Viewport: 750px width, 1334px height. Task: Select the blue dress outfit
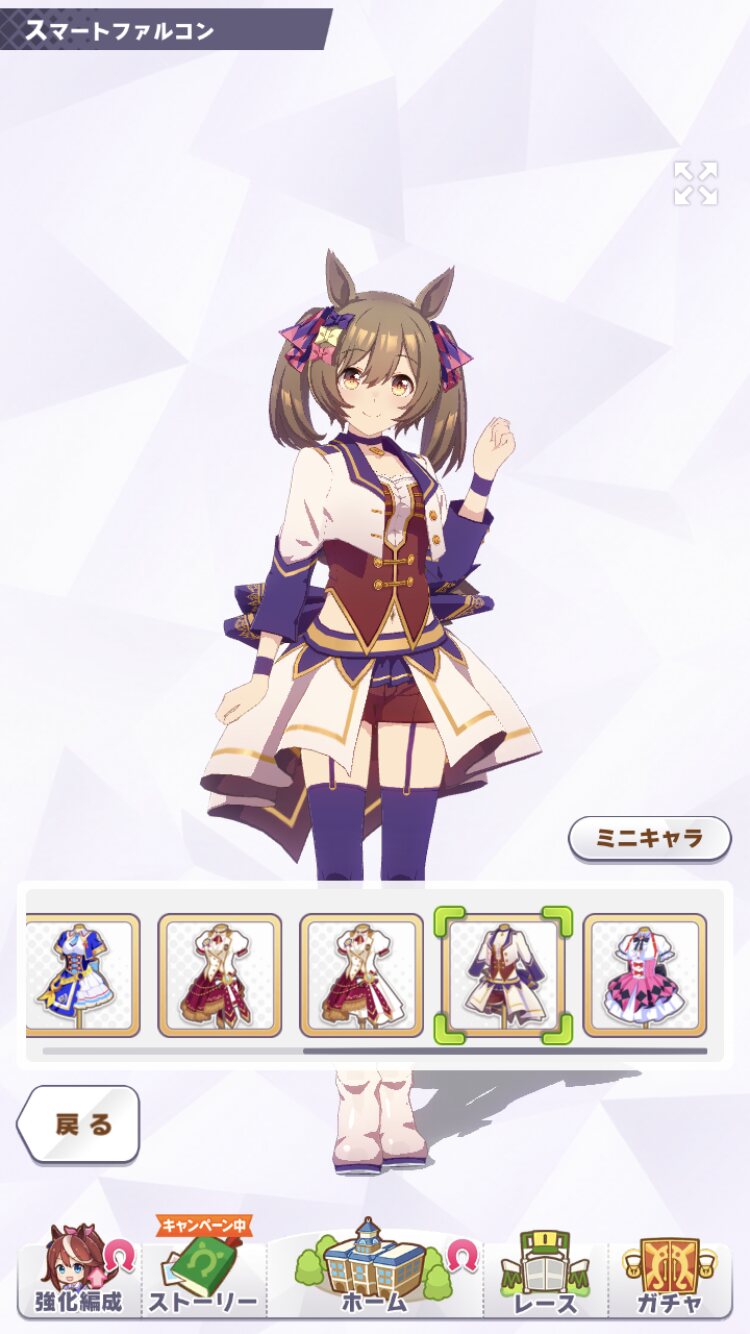click(x=82, y=975)
